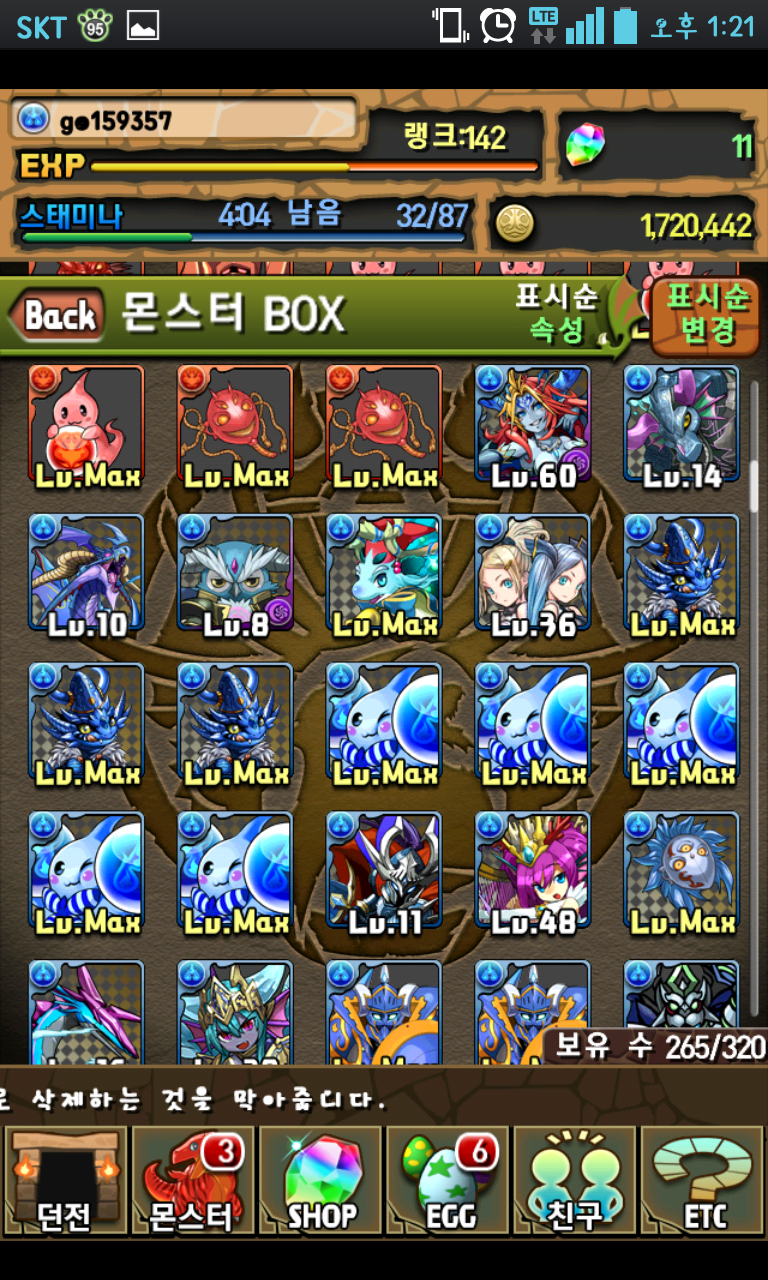Select the Lv.14 monster
Image resolution: width=768 pixels, height=1280 pixels.
coord(681,424)
